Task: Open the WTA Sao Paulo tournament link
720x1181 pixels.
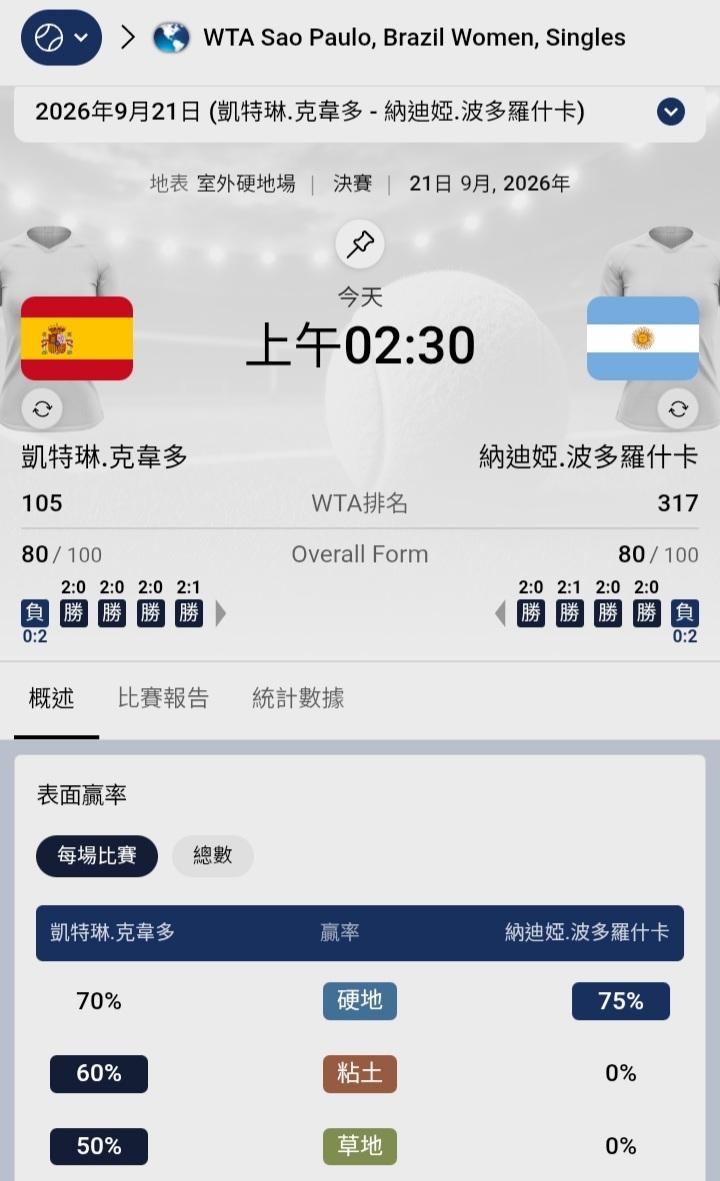Action: 413,37
